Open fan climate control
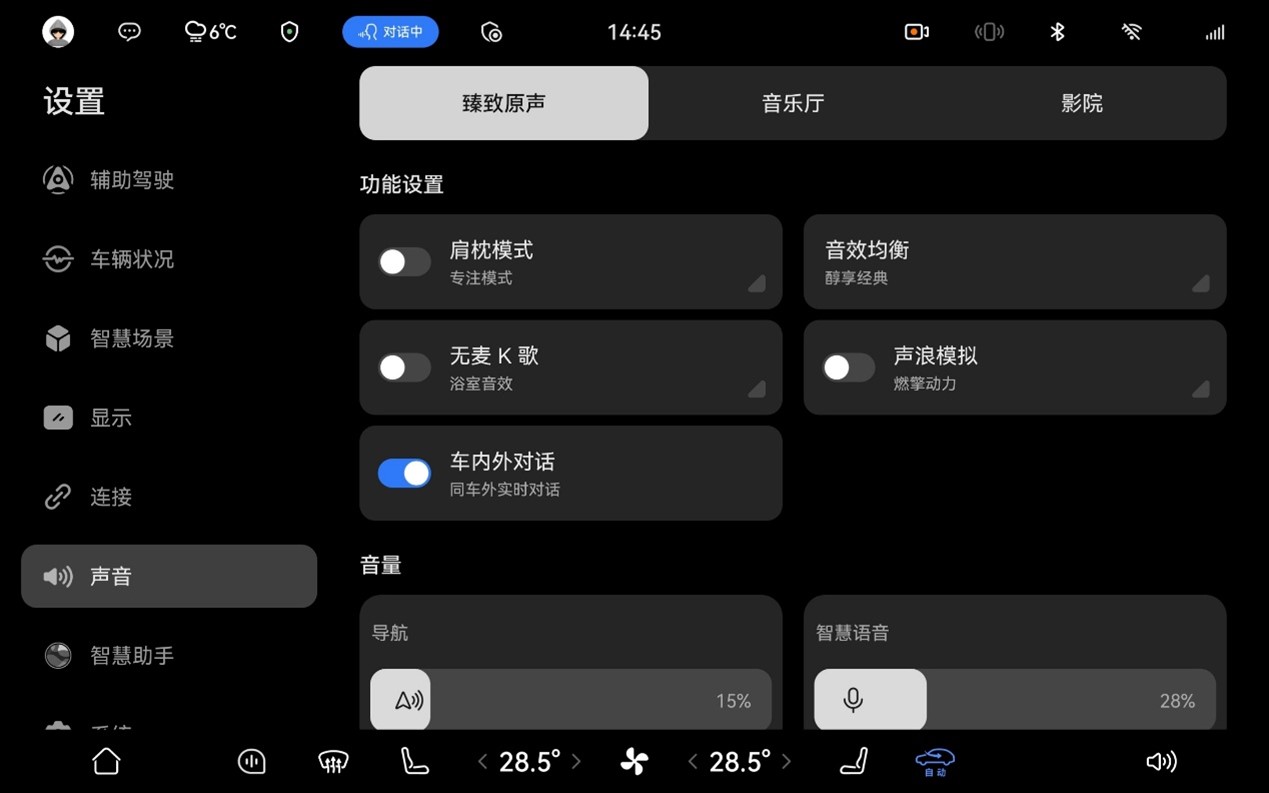This screenshot has width=1269, height=793. click(x=634, y=762)
